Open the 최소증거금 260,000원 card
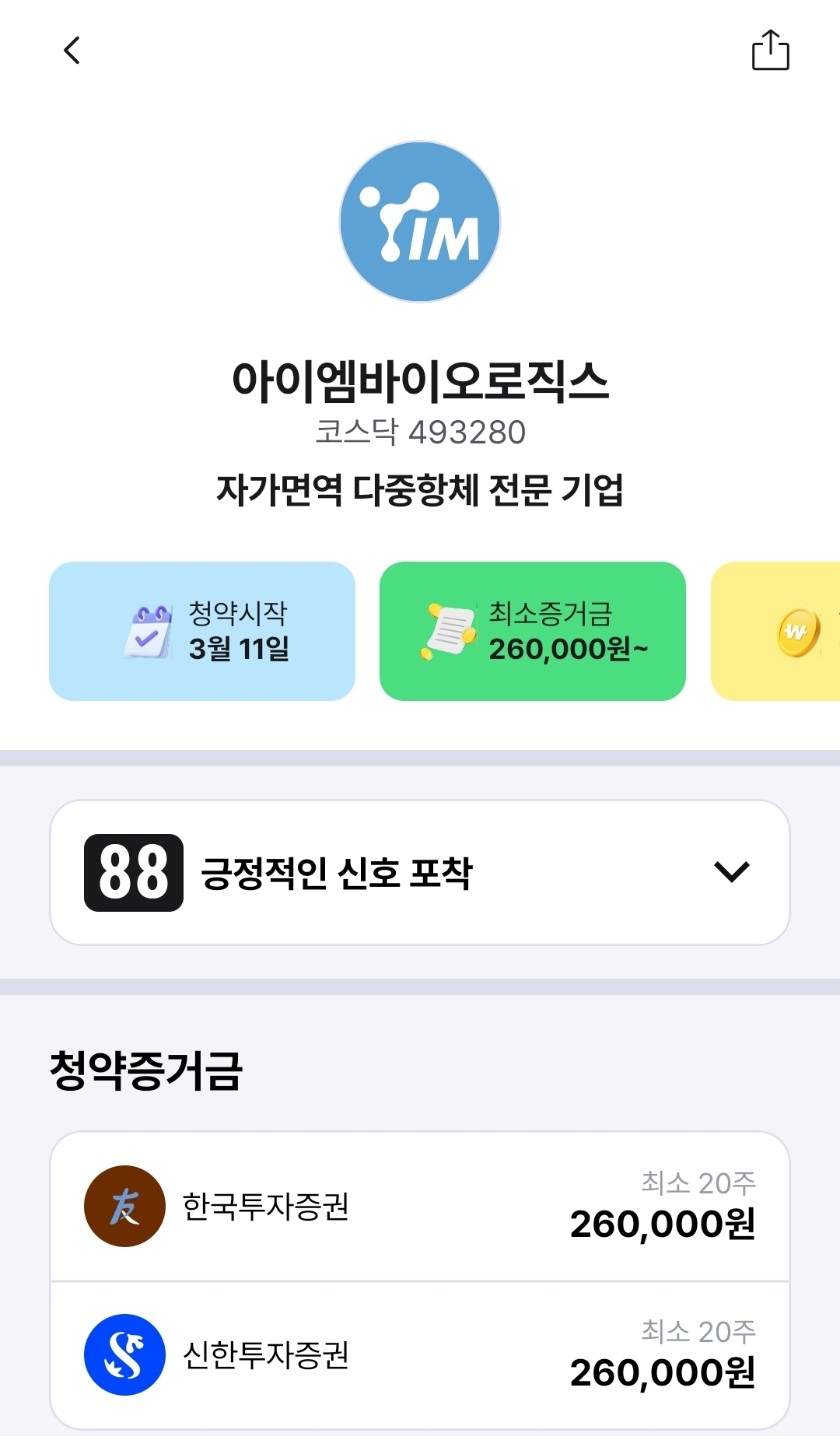This screenshot has height=1440, width=840. click(532, 631)
